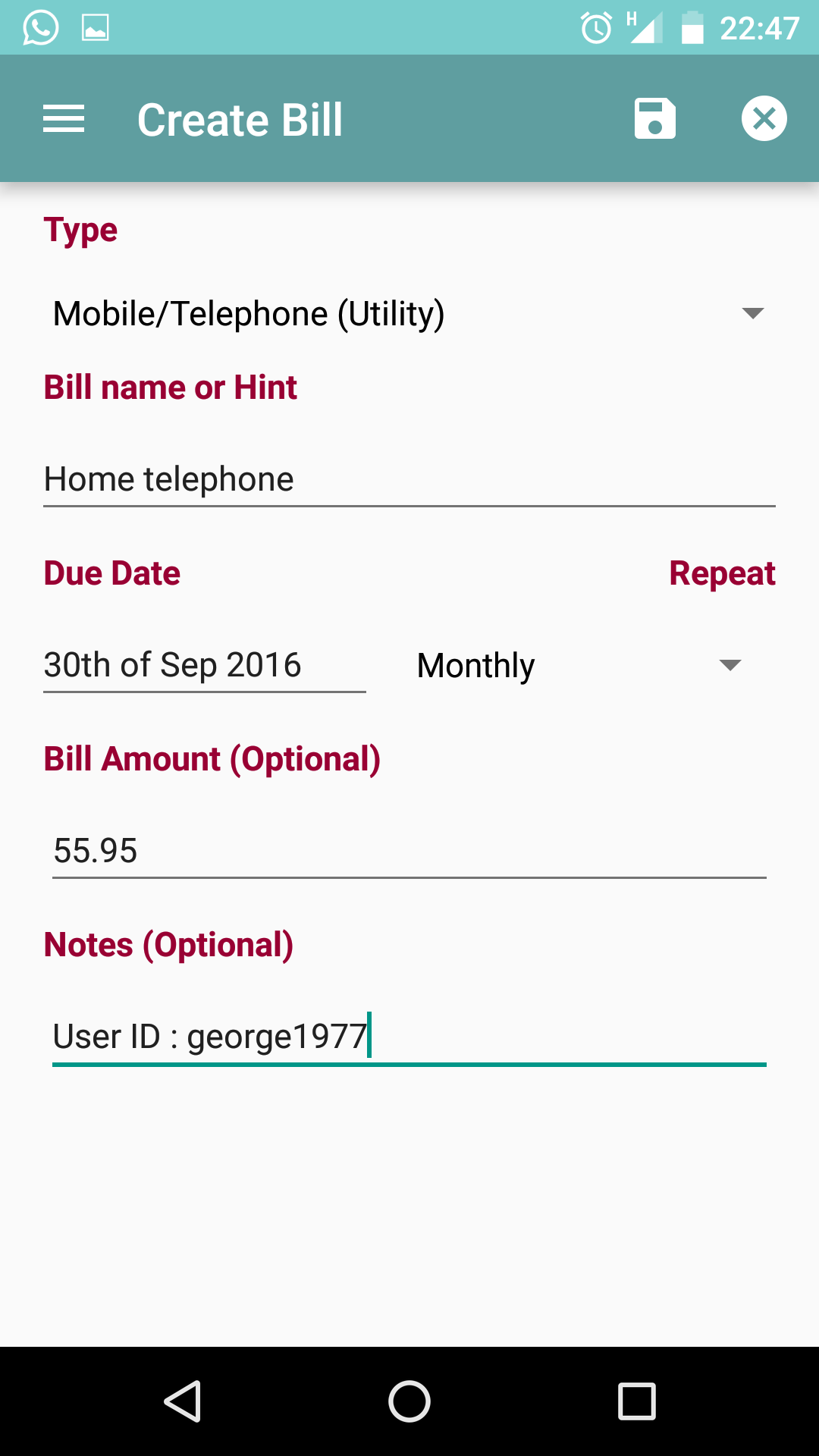Discard the bill with the close icon

[x=764, y=118]
